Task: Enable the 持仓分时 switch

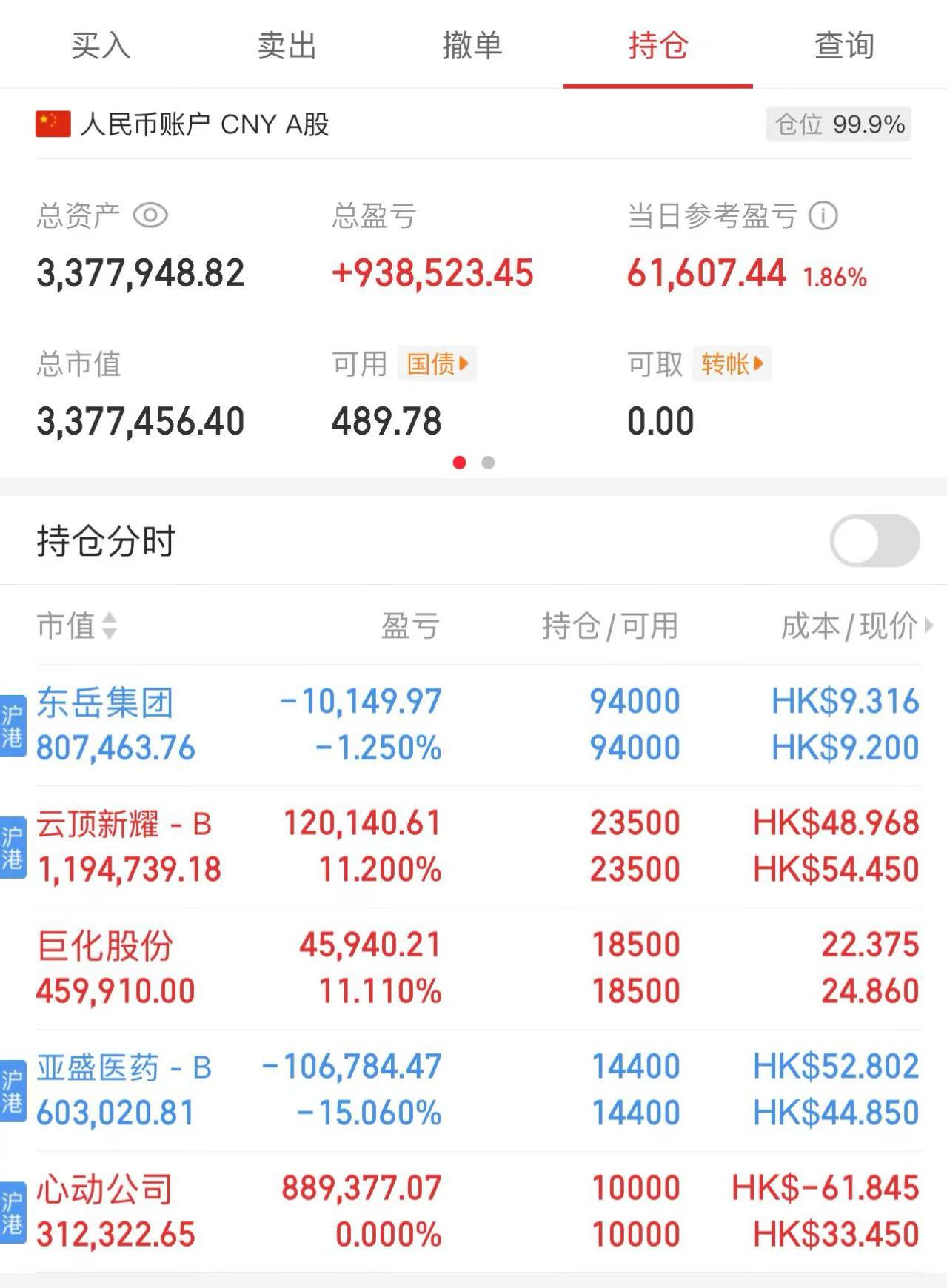Action: pos(874,540)
